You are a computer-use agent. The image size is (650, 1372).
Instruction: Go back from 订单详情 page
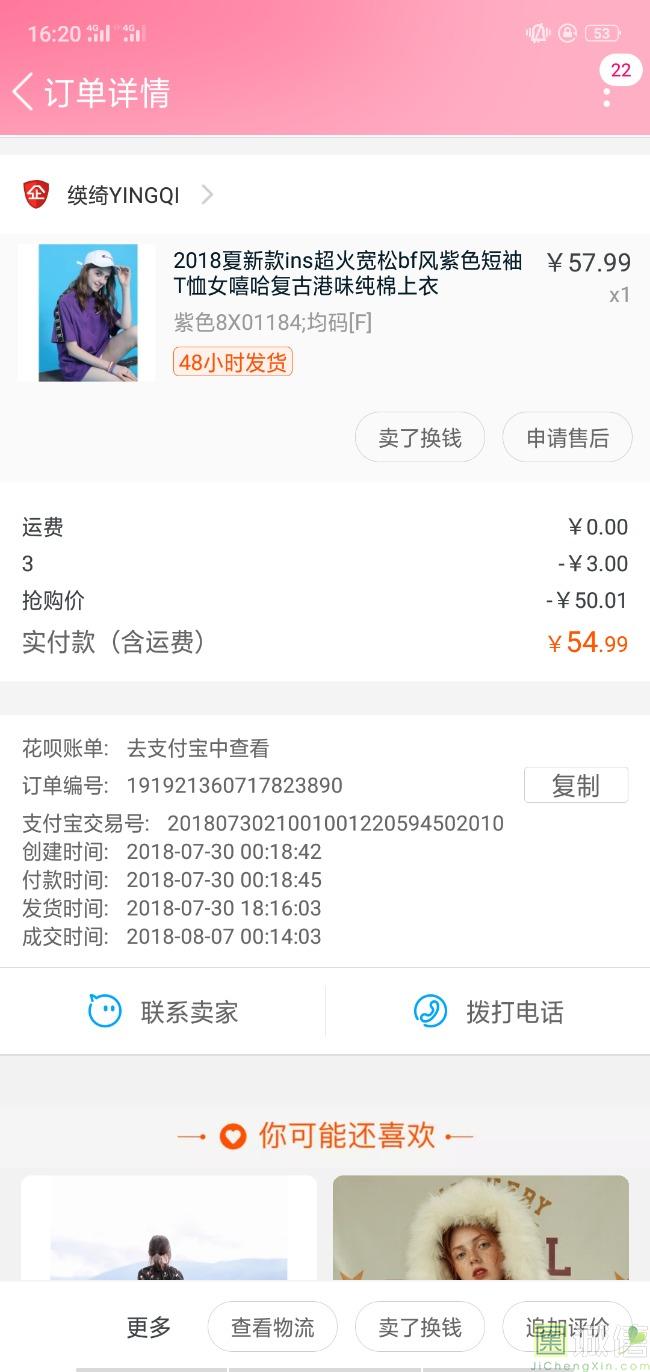tap(24, 92)
